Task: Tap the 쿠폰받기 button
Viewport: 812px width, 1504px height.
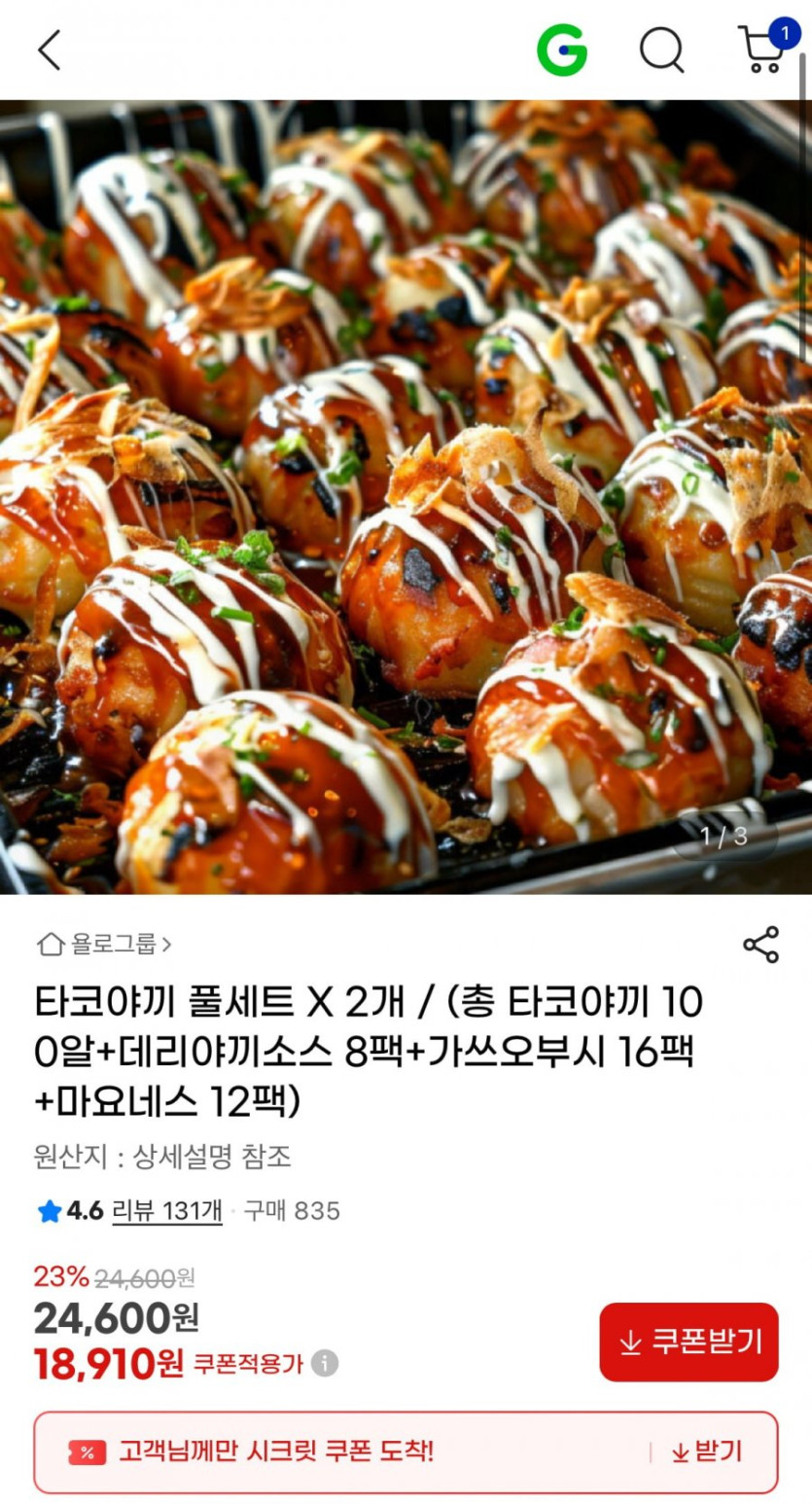Action: pos(688,1342)
